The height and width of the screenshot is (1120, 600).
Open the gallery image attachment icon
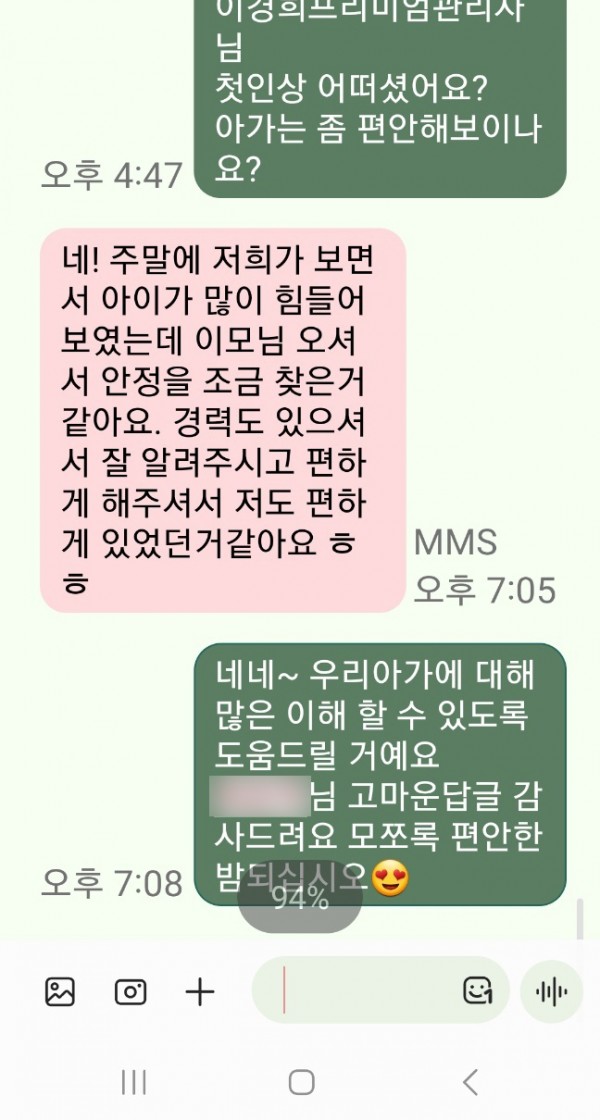click(x=60, y=991)
